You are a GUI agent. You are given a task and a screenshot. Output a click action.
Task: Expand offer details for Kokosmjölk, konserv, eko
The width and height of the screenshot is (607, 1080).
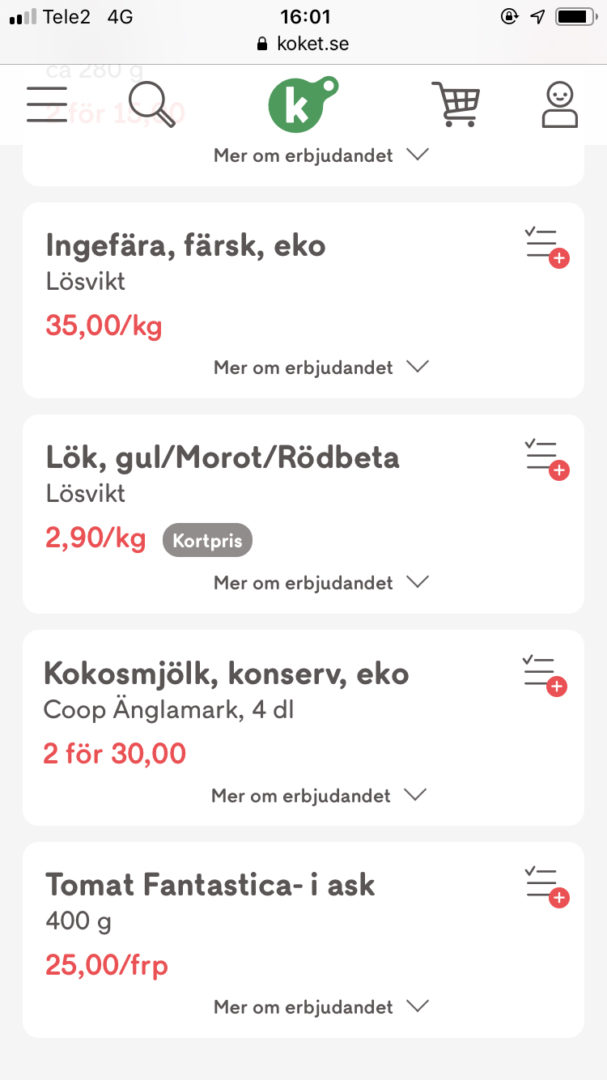point(319,796)
